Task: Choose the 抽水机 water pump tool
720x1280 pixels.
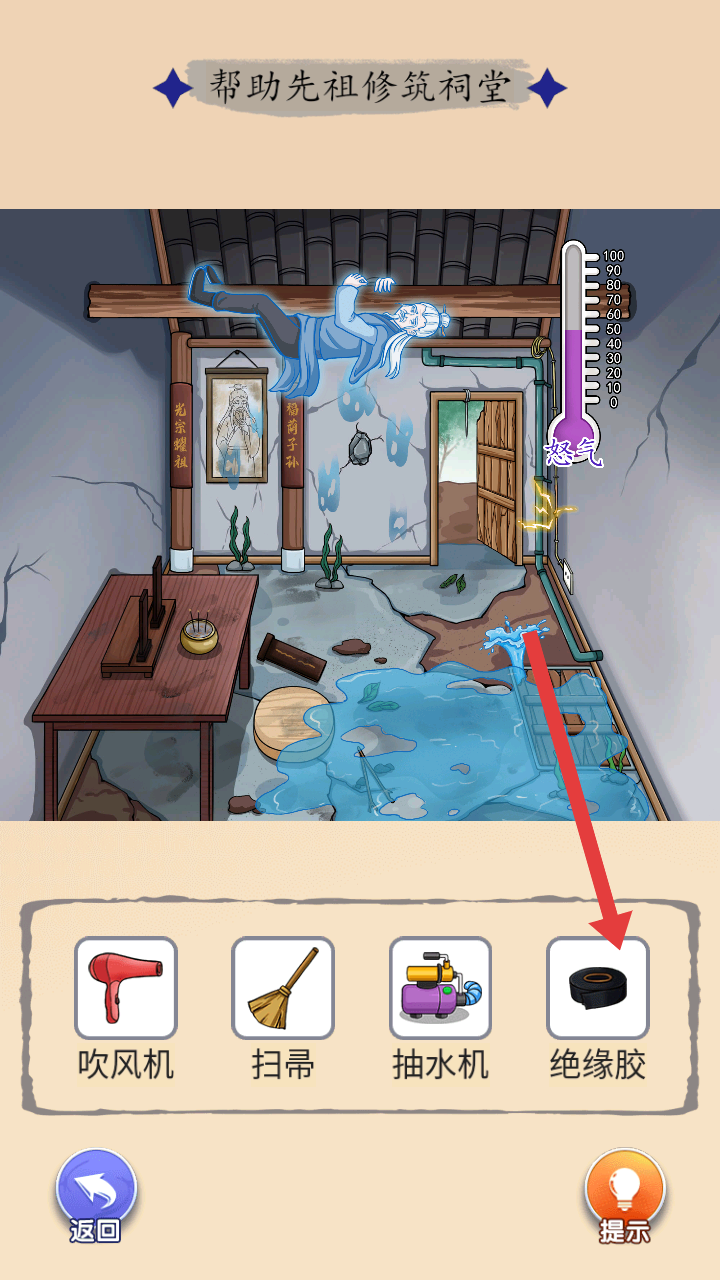Action: click(x=440, y=988)
